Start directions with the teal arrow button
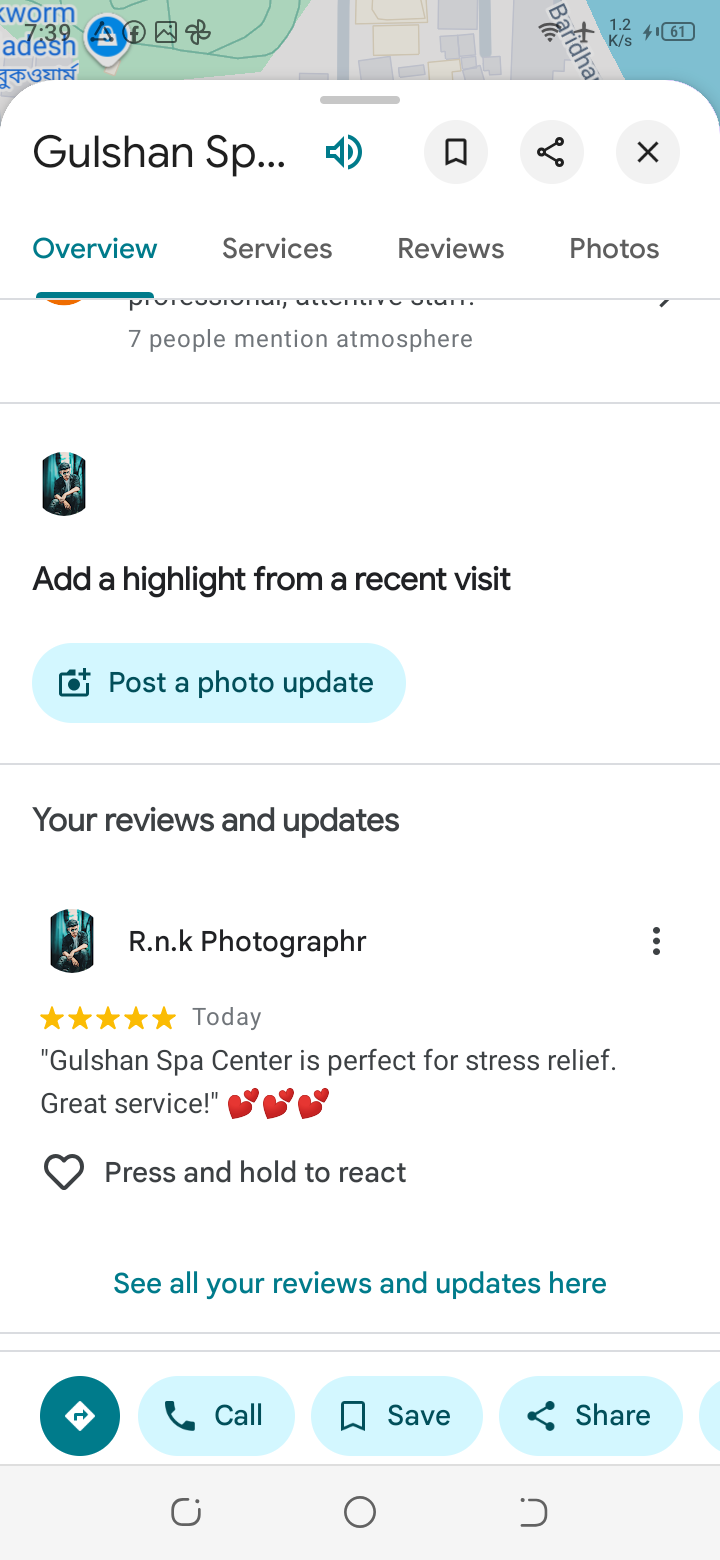The image size is (720, 1560). 80,1415
